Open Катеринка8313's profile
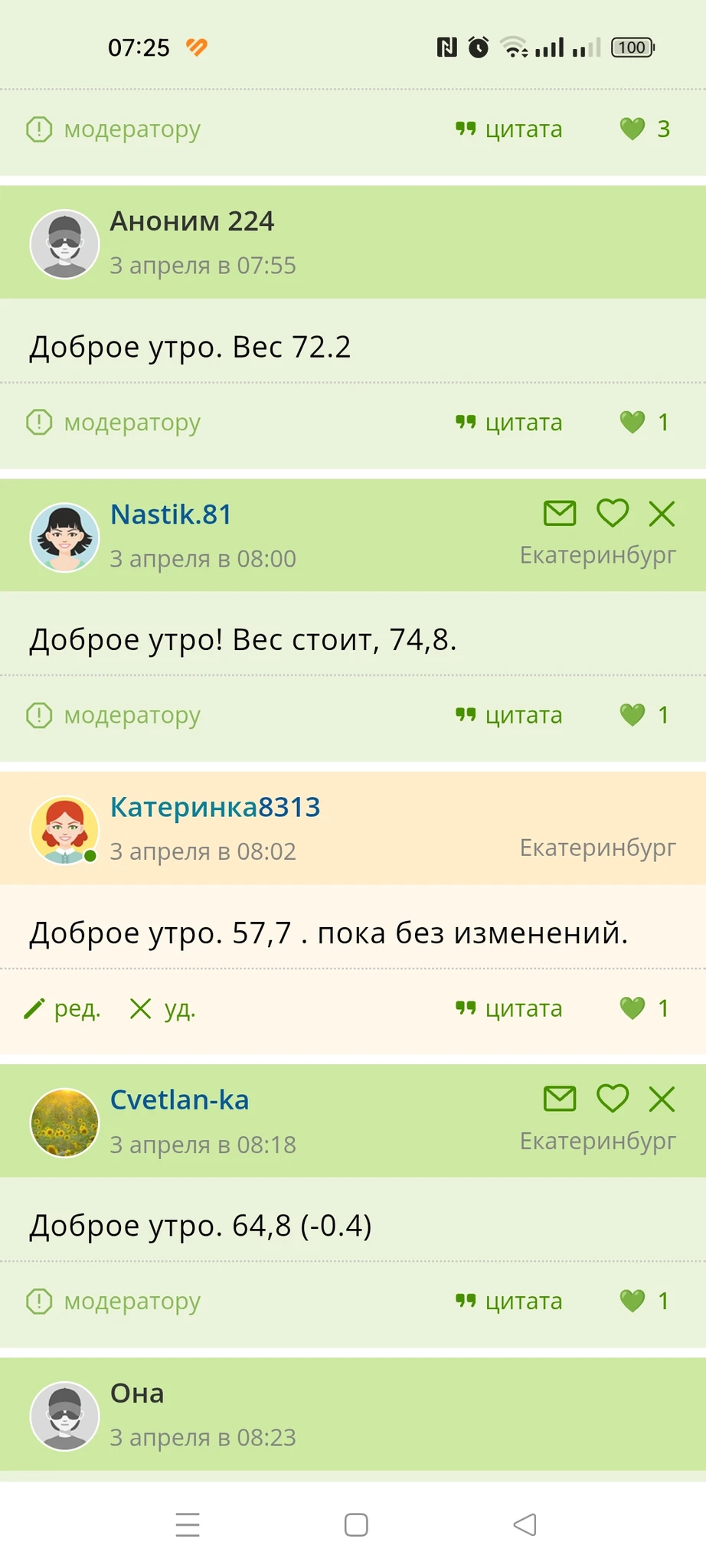This screenshot has height=1568, width=706. point(215,807)
